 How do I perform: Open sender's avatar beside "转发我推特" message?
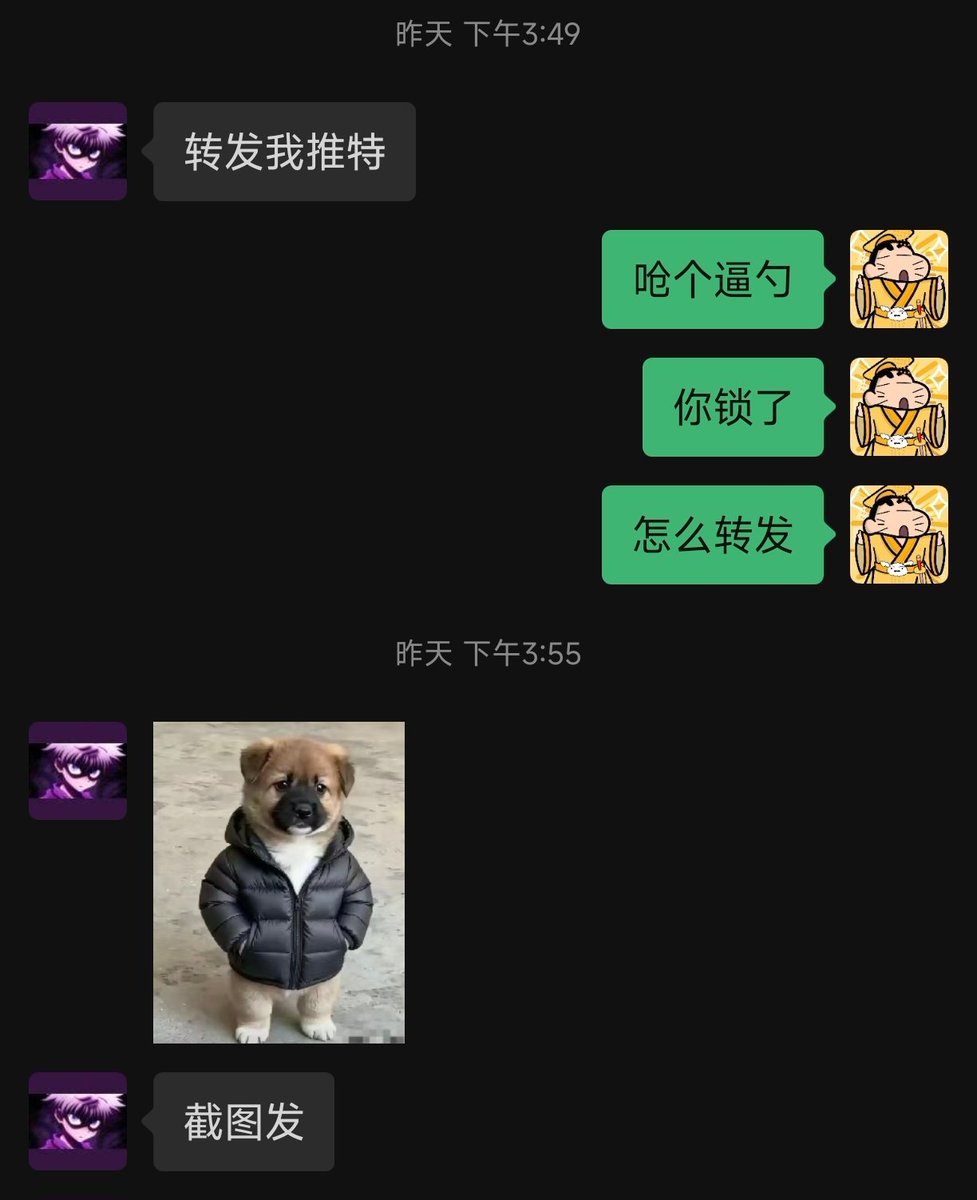78,151
